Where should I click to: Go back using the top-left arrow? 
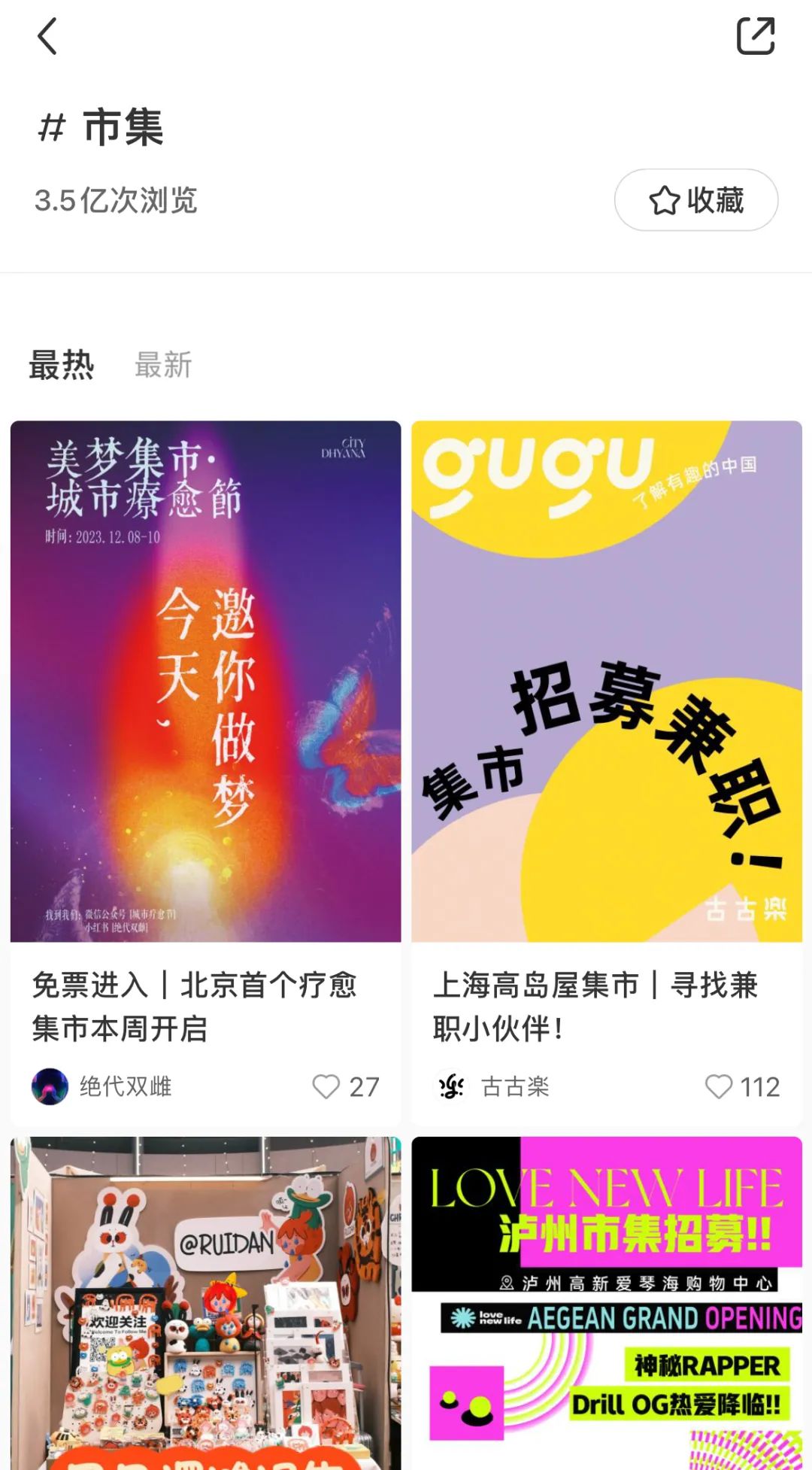pyautogui.click(x=47, y=36)
